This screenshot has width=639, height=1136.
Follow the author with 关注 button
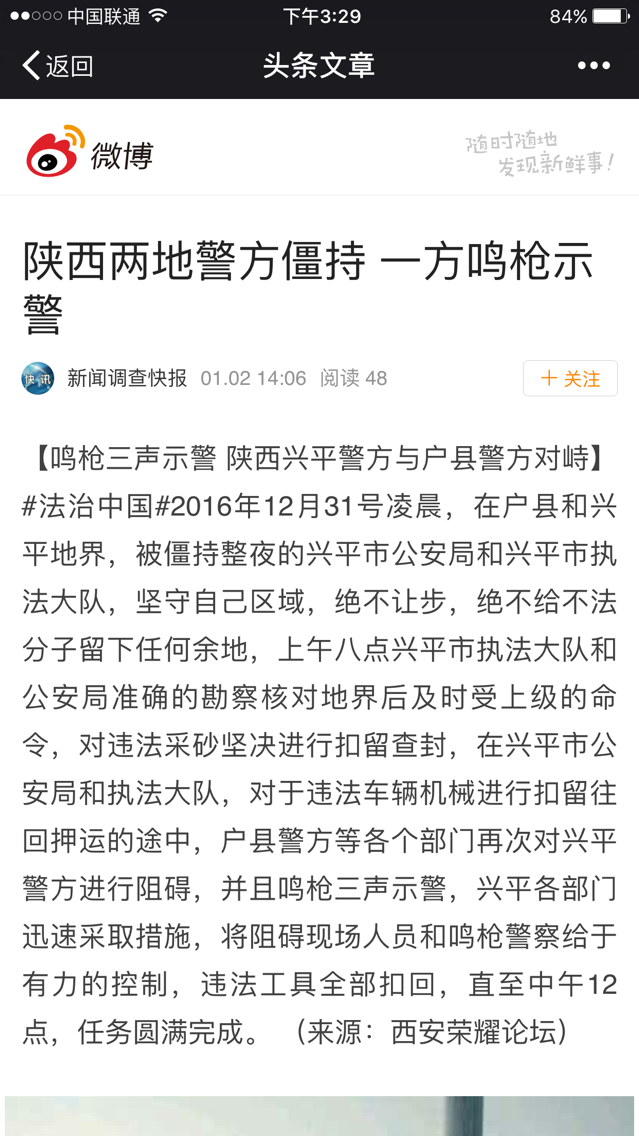point(570,378)
